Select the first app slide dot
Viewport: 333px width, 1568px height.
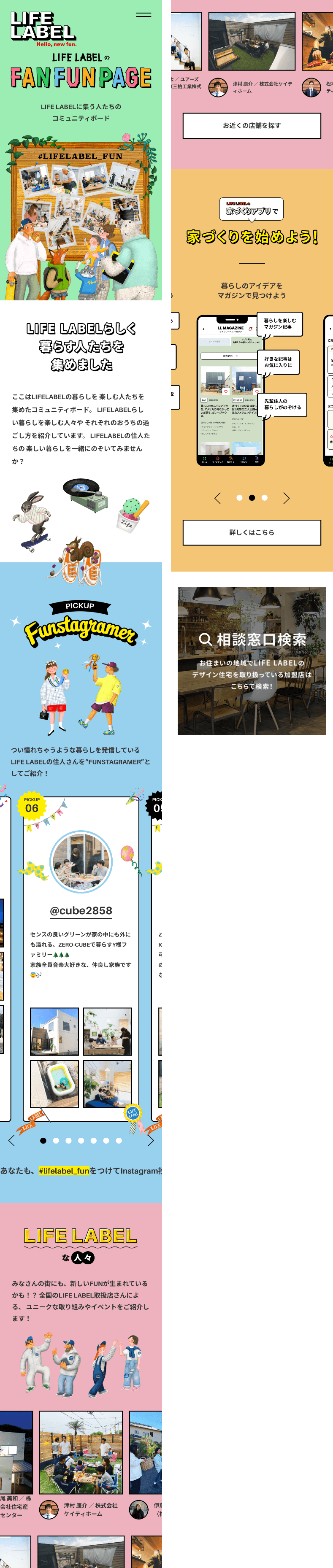coord(239,498)
